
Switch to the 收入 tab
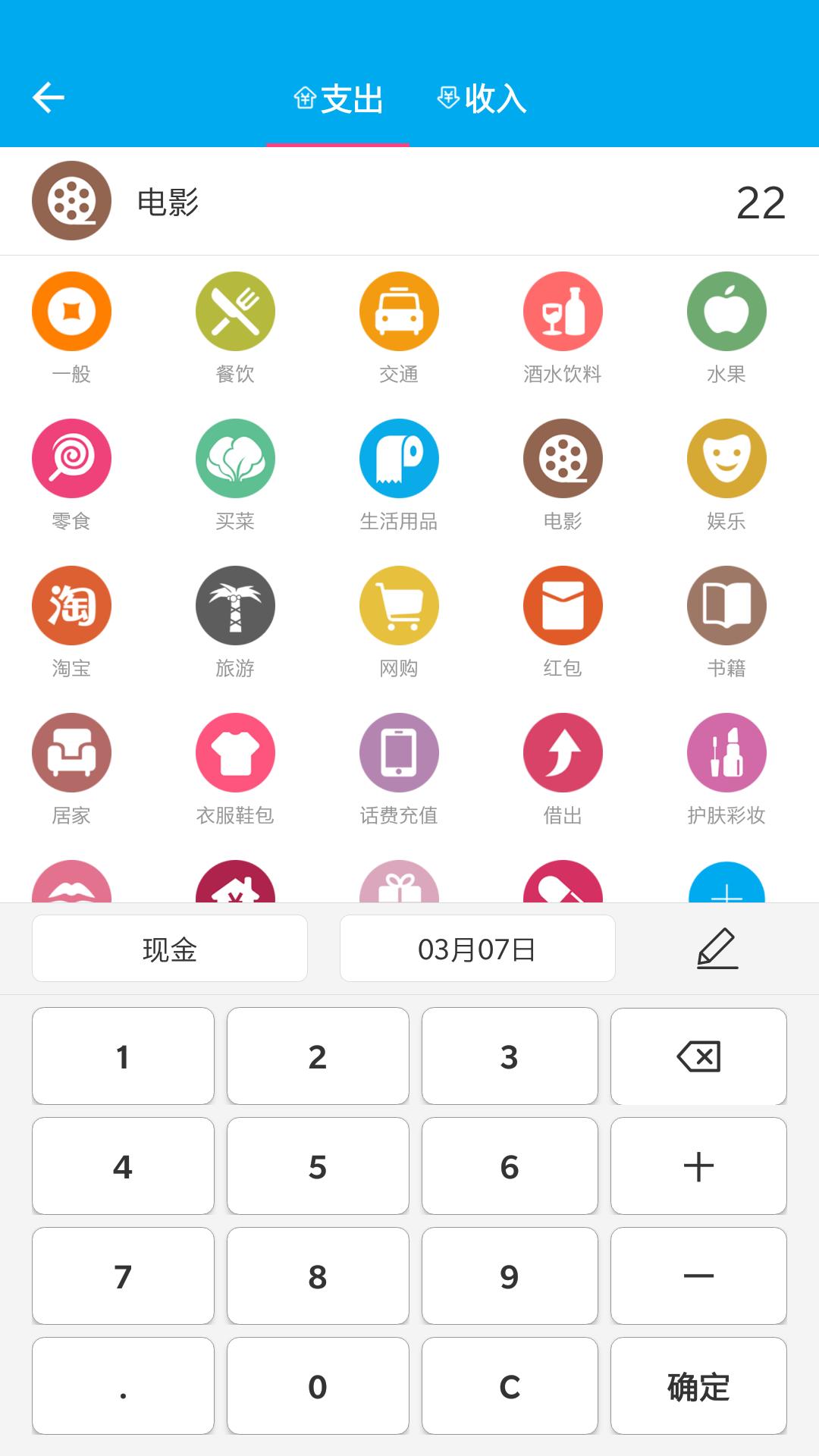(x=482, y=99)
